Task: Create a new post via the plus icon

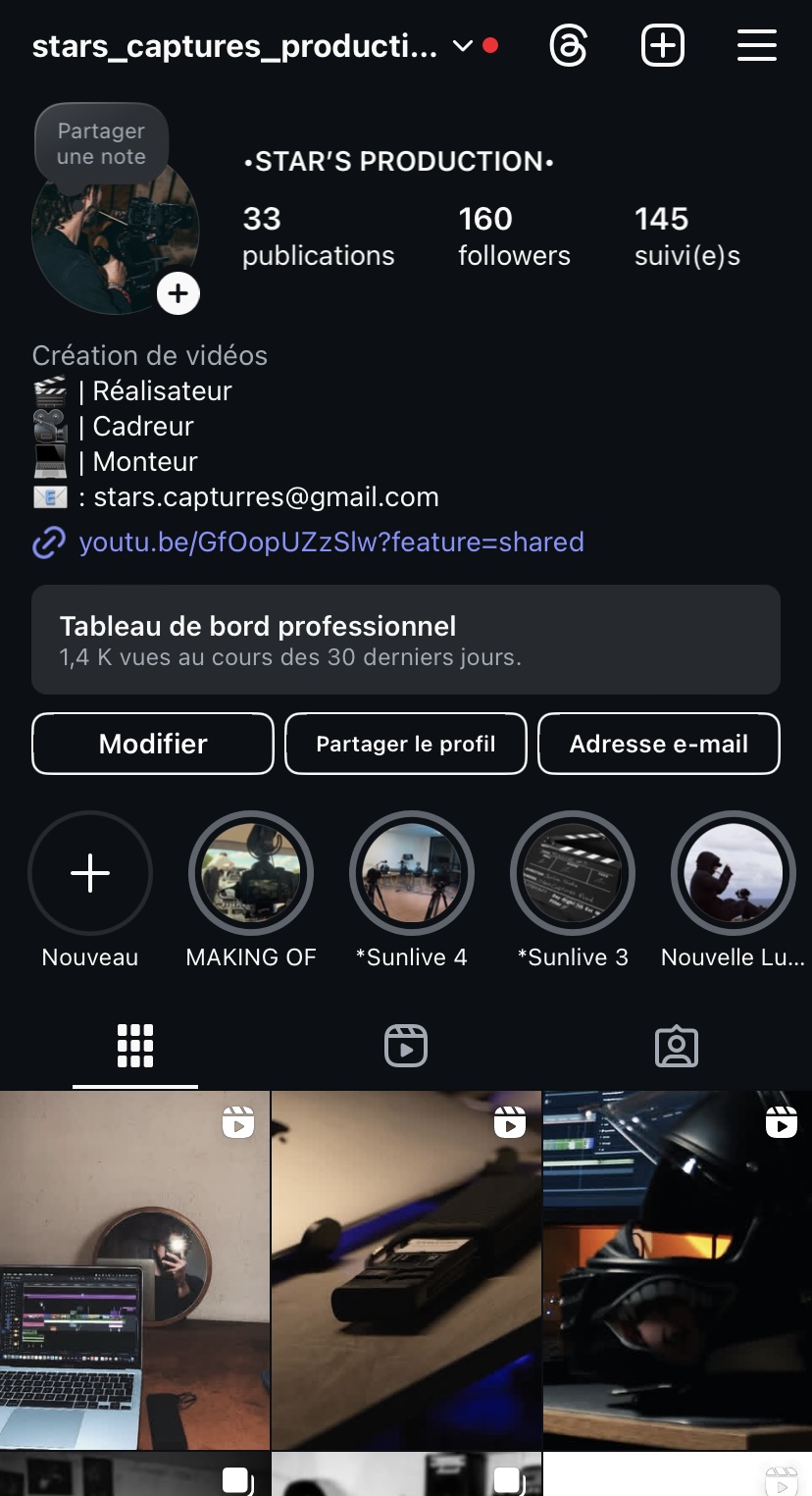Action: pyautogui.click(x=662, y=44)
